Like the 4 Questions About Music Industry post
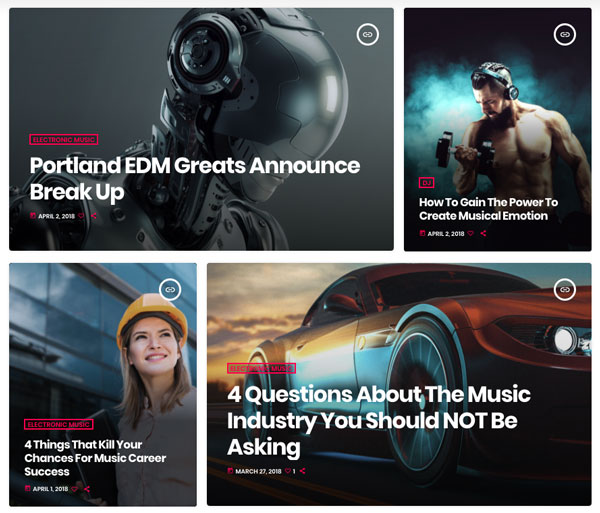The image size is (600, 513). coord(287,471)
